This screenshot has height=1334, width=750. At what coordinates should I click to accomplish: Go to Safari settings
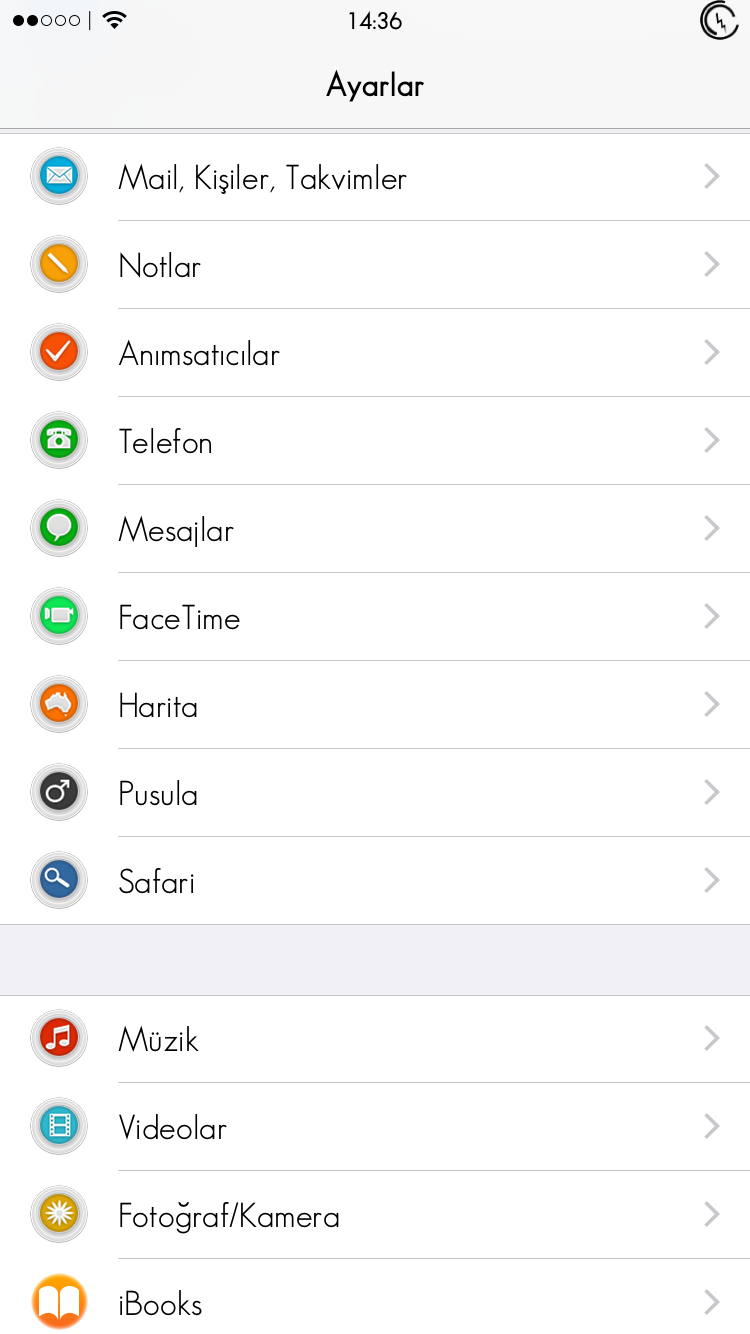pos(375,881)
